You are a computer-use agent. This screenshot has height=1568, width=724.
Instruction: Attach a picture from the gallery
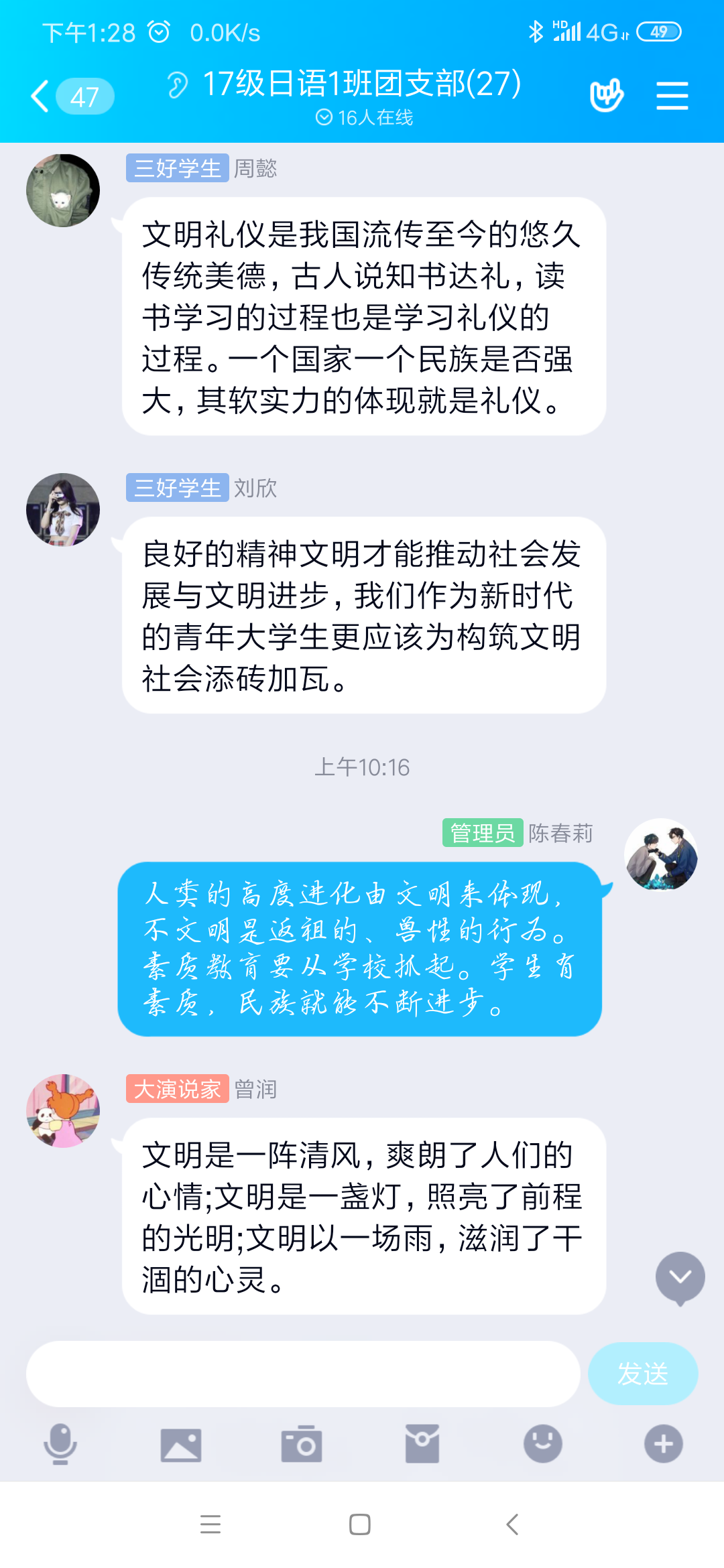click(181, 1444)
